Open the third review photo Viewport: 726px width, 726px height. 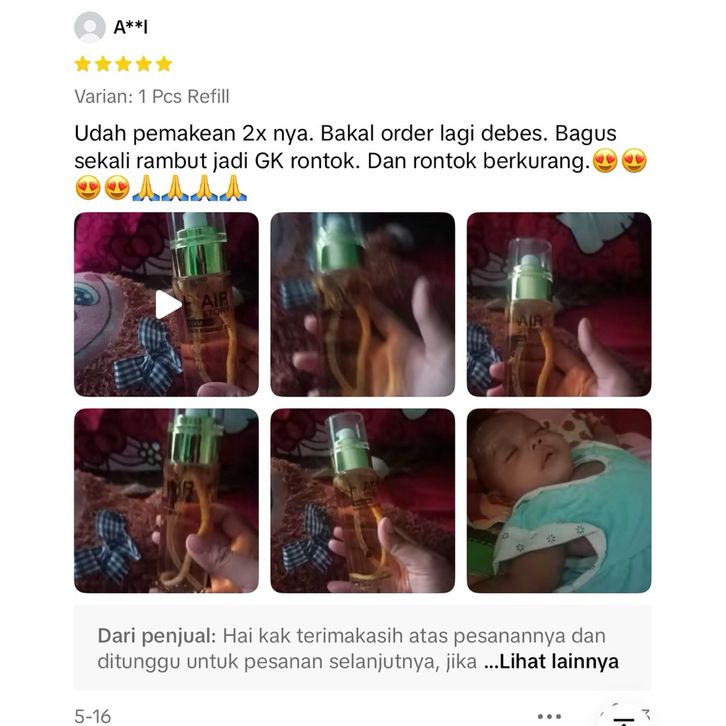[x=558, y=304]
